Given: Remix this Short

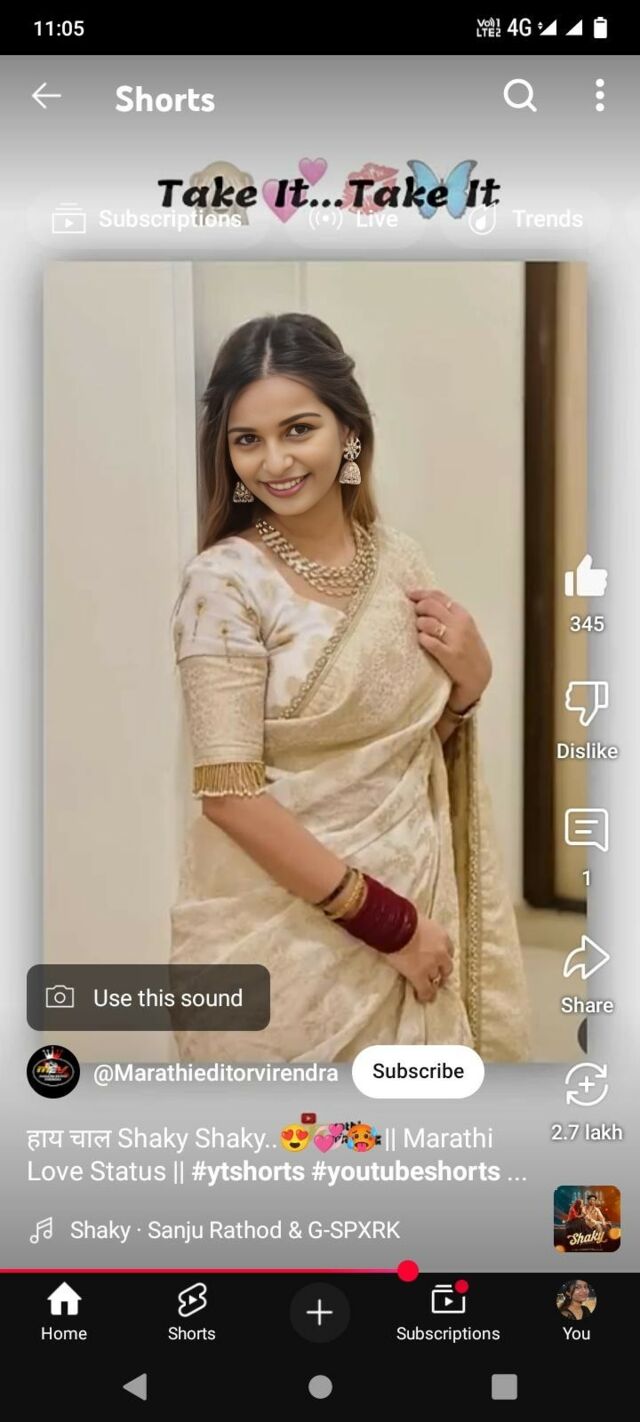Looking at the screenshot, I should (x=586, y=1086).
